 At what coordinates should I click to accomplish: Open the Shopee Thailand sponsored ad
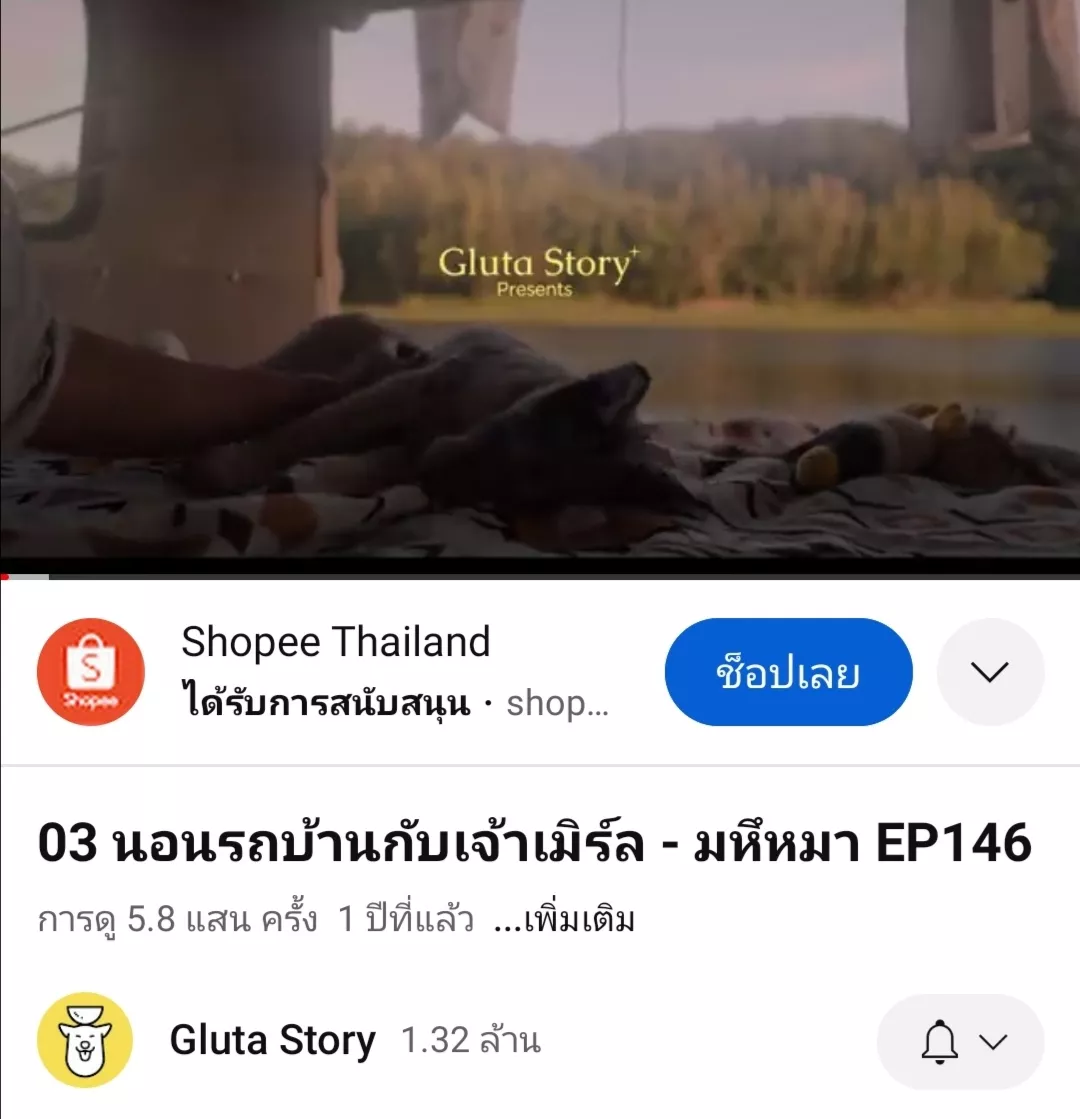[335, 670]
